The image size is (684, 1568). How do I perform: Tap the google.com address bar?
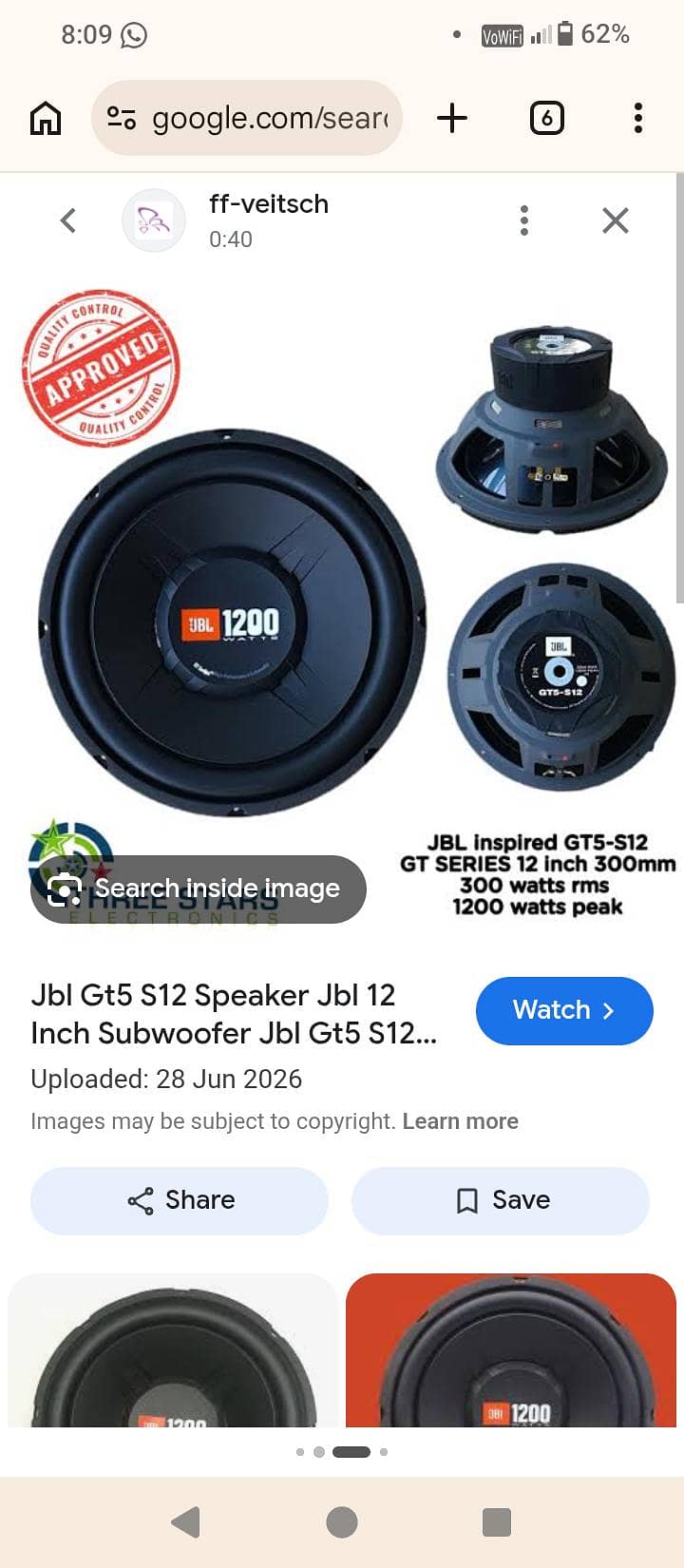point(247,118)
